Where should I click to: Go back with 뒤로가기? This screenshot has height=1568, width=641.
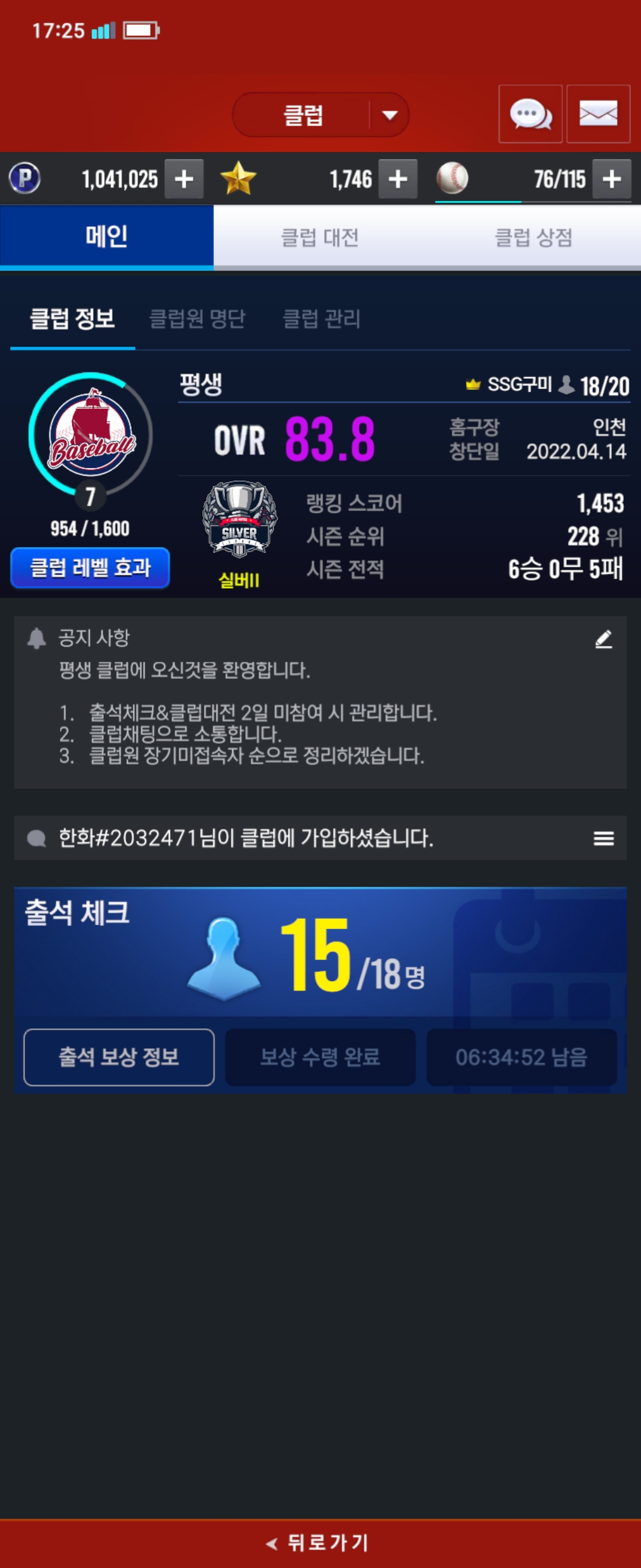tap(320, 1542)
